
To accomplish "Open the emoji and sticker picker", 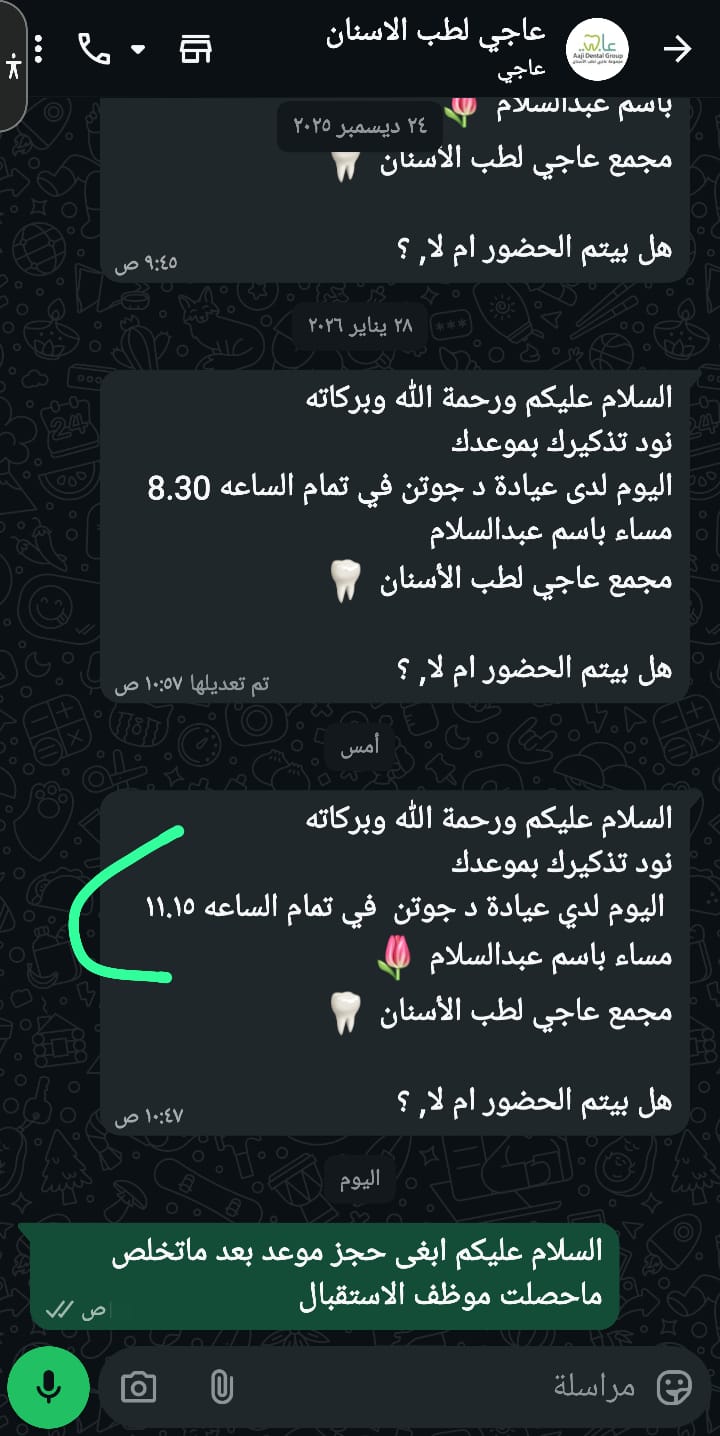I will [x=674, y=1387].
